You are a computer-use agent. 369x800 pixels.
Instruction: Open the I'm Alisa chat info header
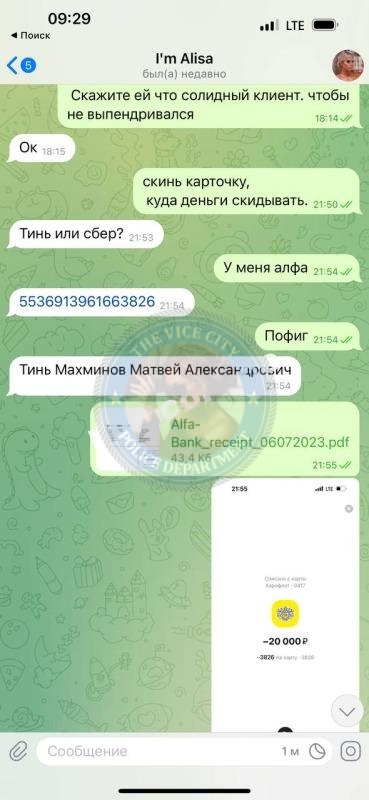pos(184,65)
